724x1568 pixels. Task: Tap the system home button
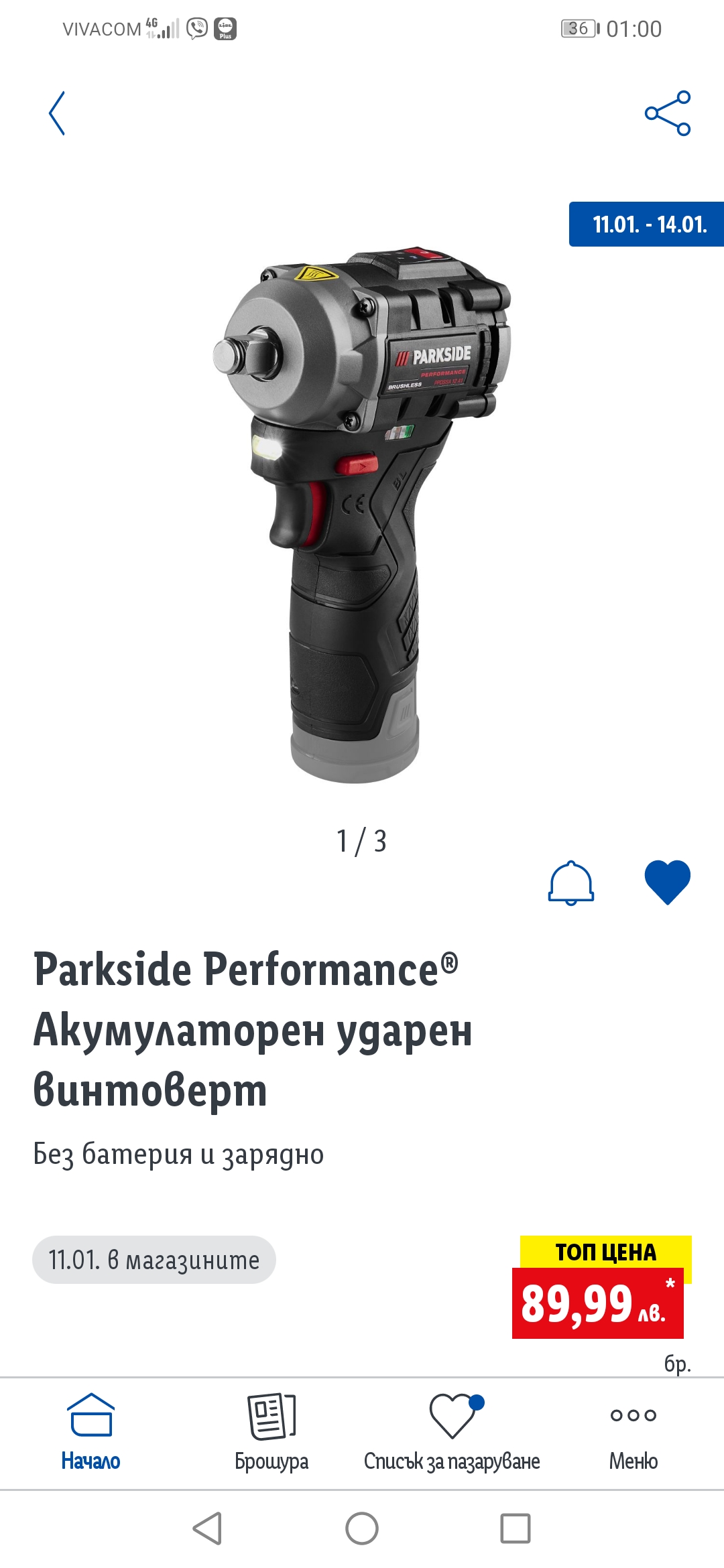[x=362, y=1528]
